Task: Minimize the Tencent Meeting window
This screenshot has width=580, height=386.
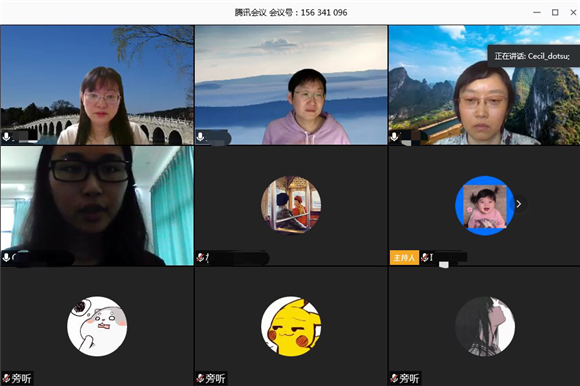Action: 537,12
